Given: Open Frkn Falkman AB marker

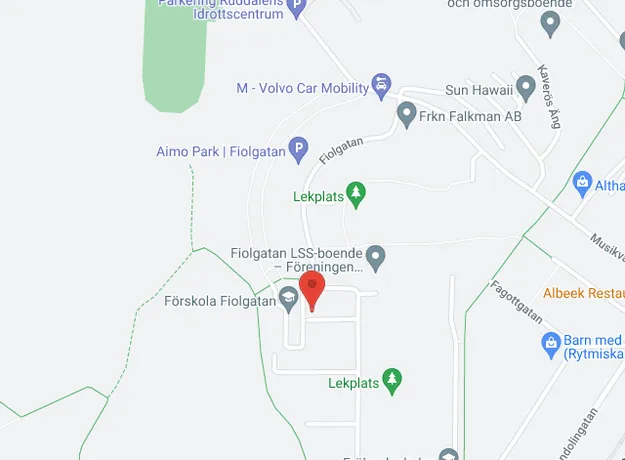Looking at the screenshot, I should pos(407,116).
